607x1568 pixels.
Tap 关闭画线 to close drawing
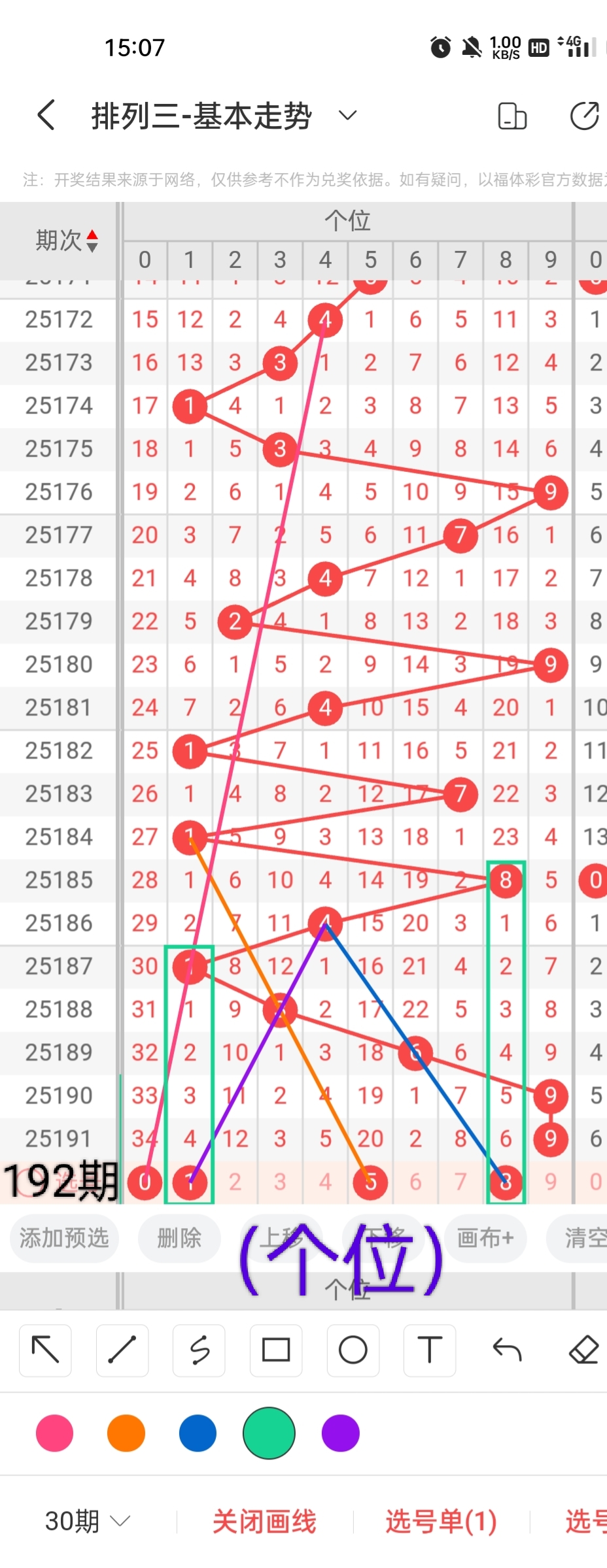click(264, 1522)
